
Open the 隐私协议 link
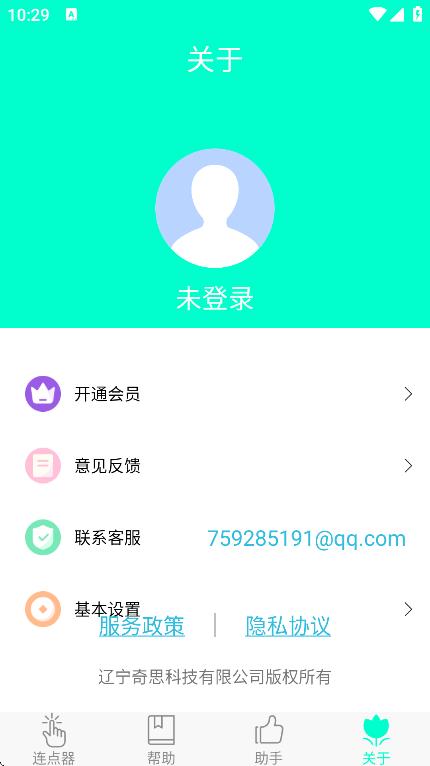(288, 626)
